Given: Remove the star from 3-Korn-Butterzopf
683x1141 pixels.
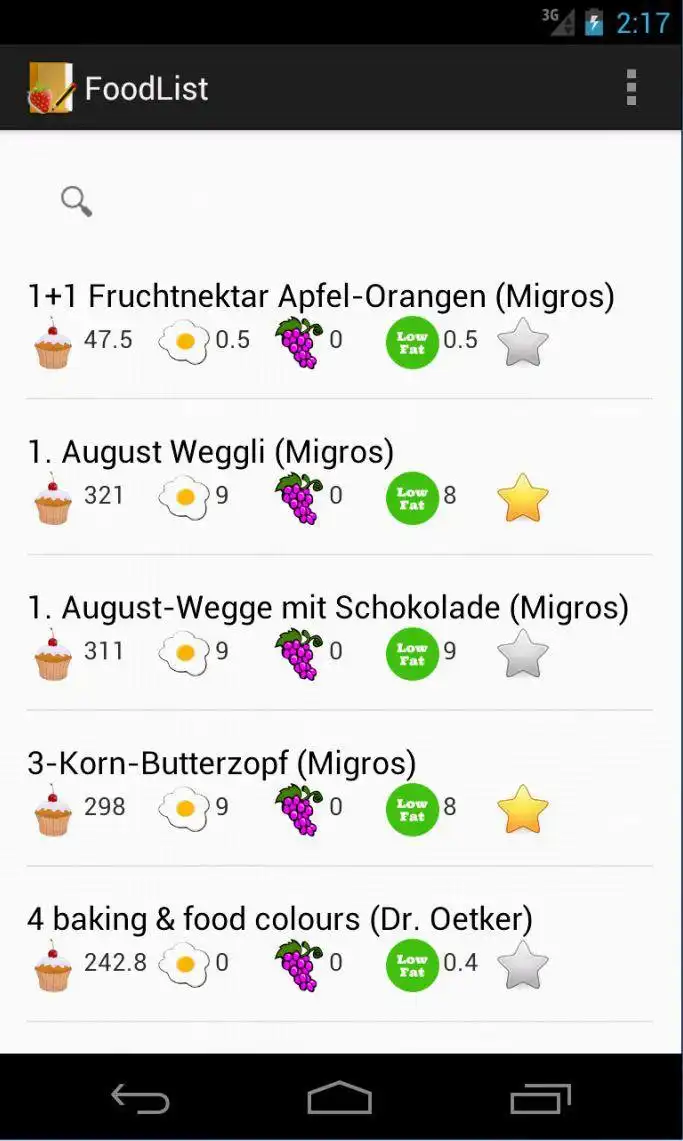Looking at the screenshot, I should point(523,809).
